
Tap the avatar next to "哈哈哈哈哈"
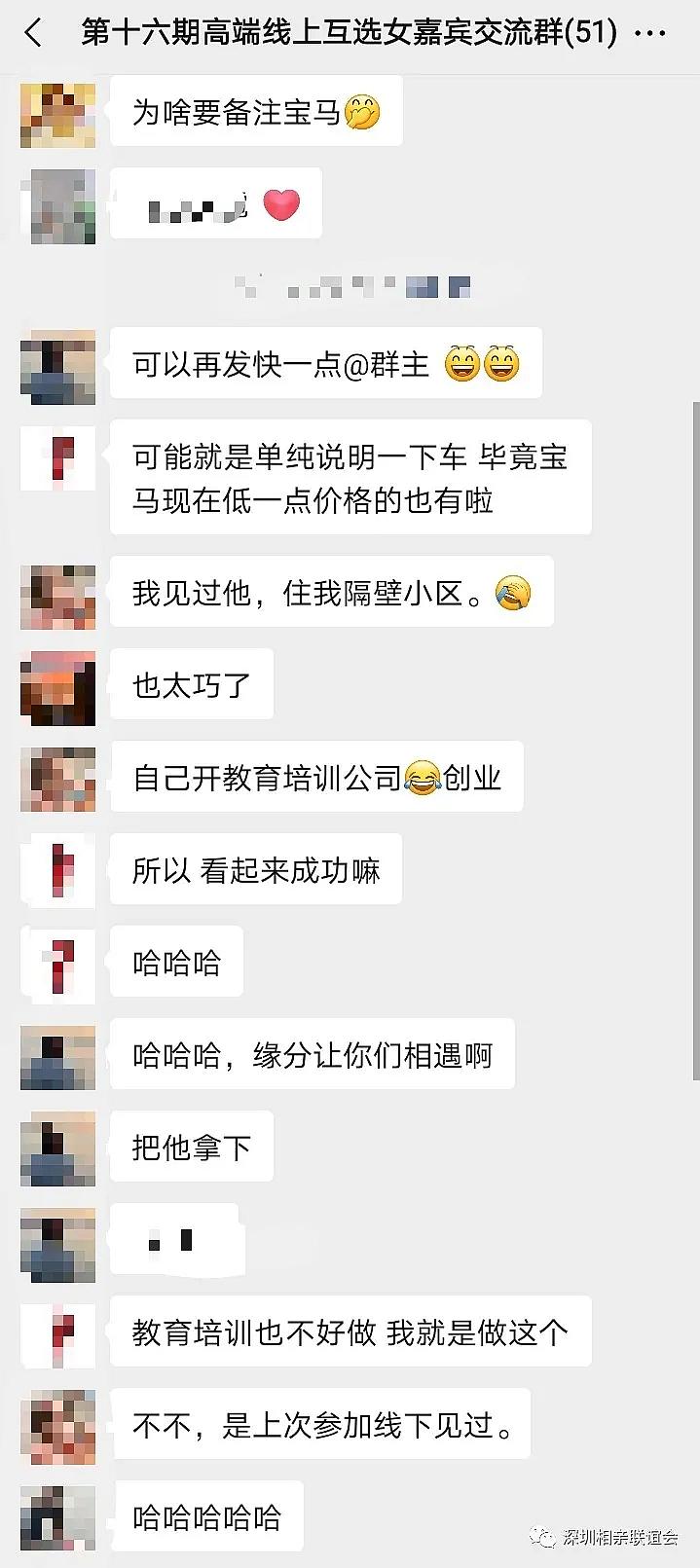tap(58, 1518)
